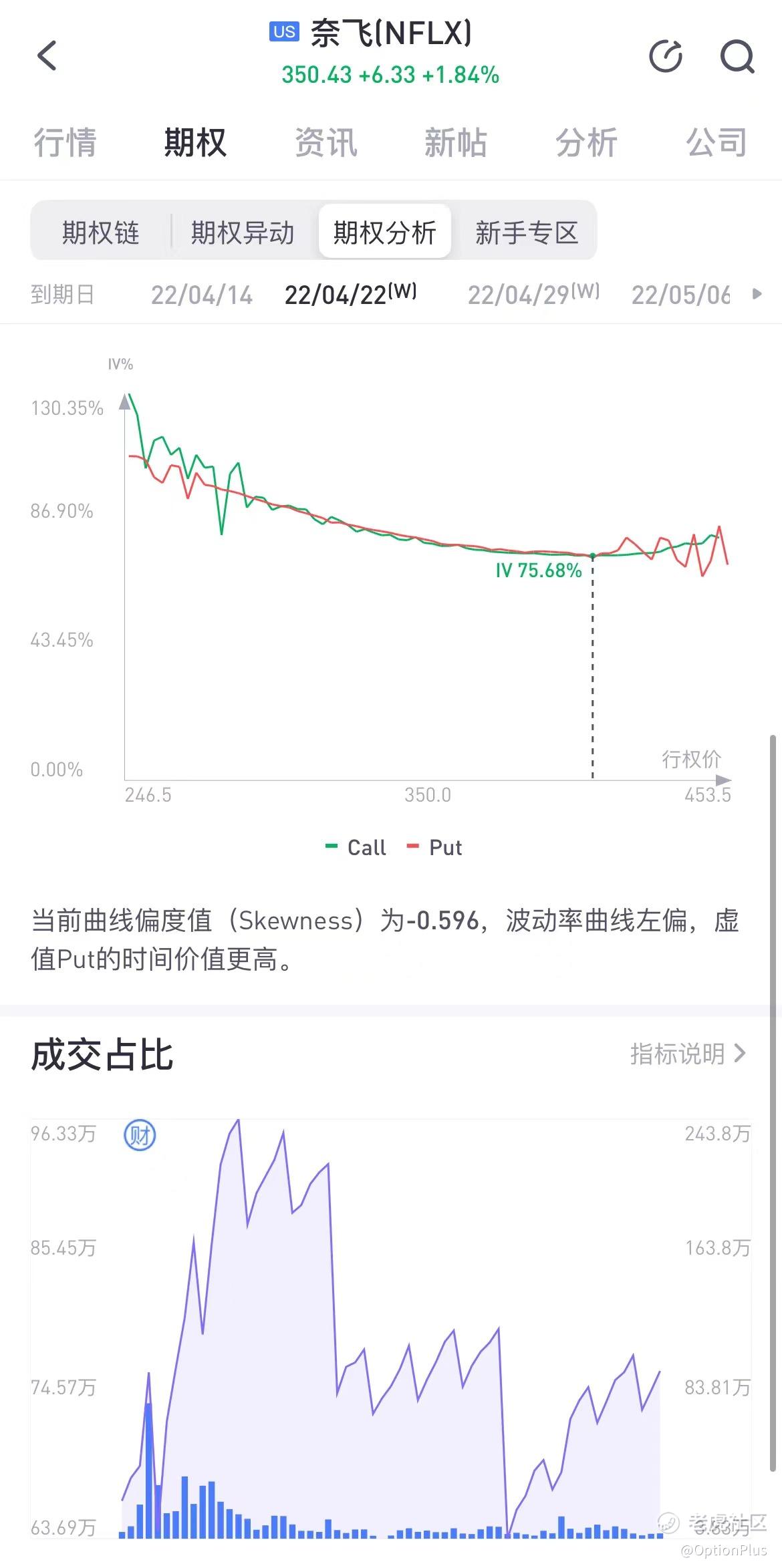Open the 分析 tab
The image size is (782, 1568).
coord(586,142)
